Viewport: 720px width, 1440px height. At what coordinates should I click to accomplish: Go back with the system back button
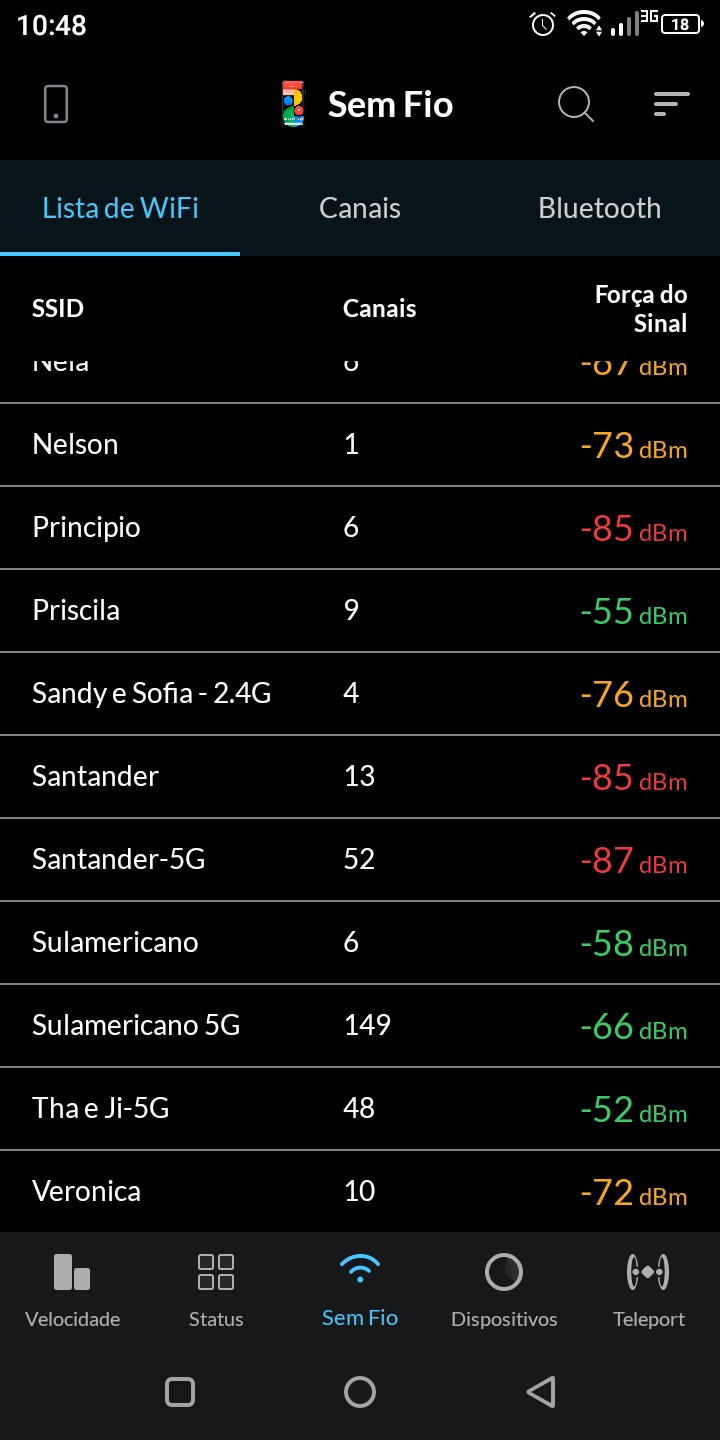coord(540,1392)
